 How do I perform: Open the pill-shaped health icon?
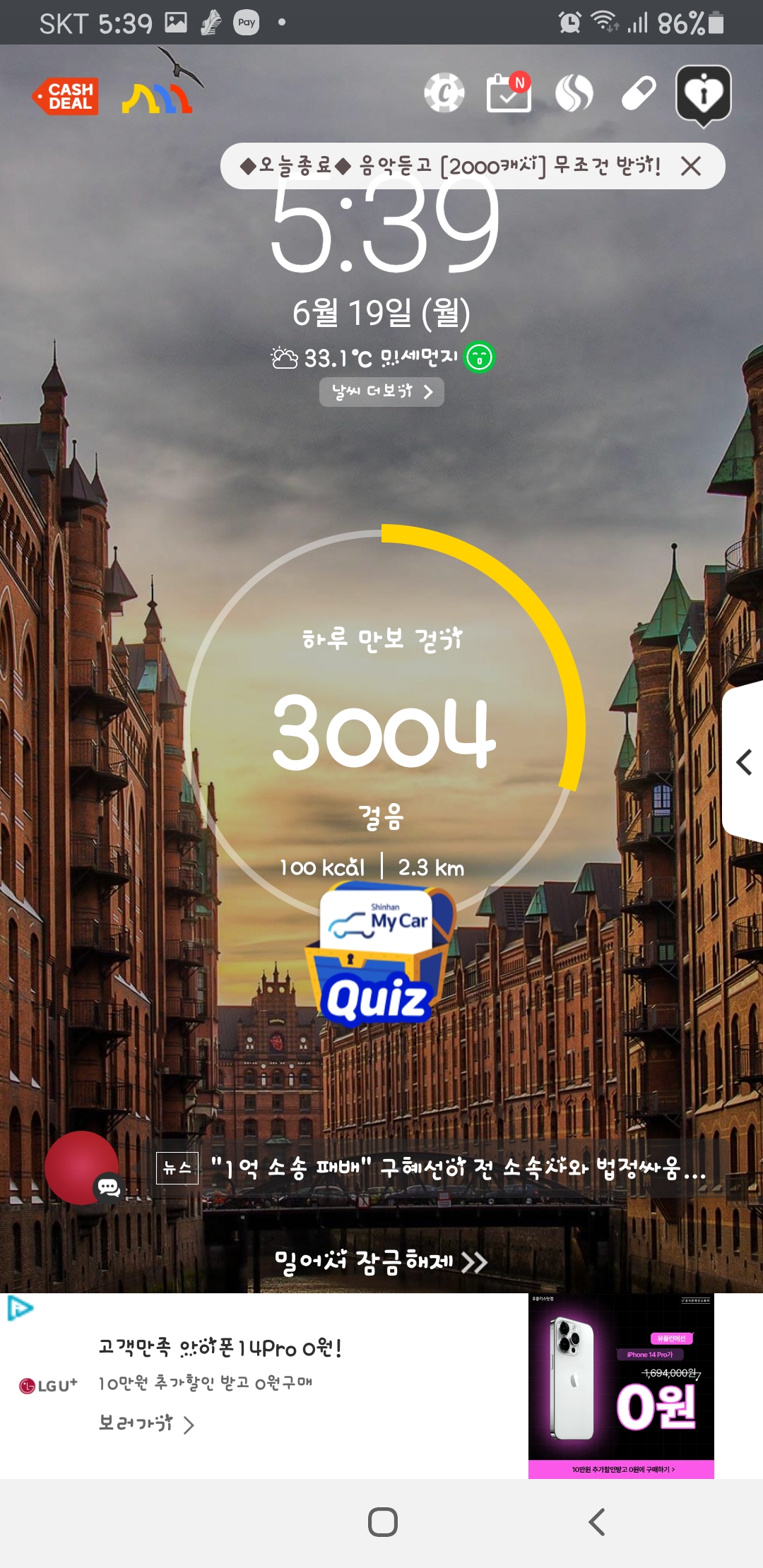pyautogui.click(x=639, y=93)
